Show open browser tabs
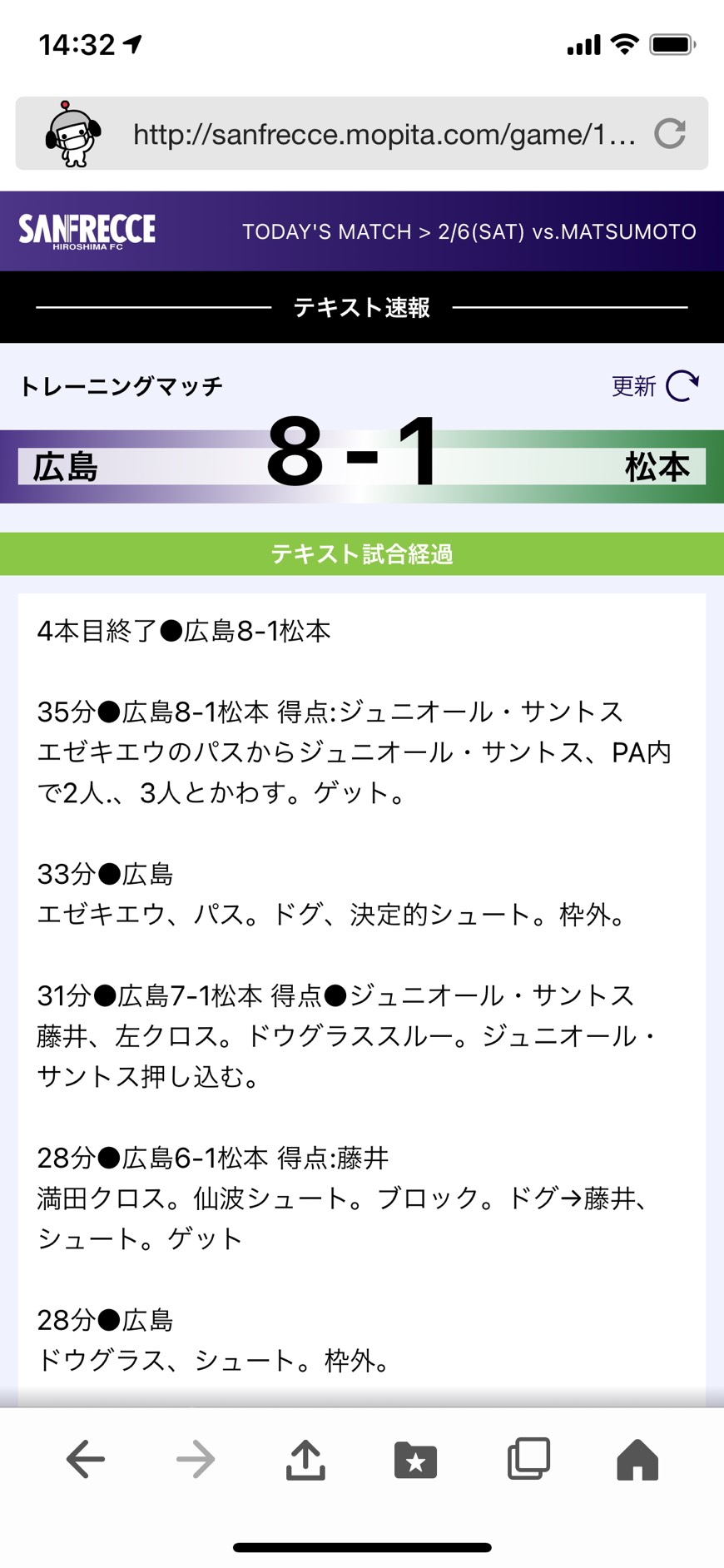Image resolution: width=724 pixels, height=1568 pixels. 528,1459
